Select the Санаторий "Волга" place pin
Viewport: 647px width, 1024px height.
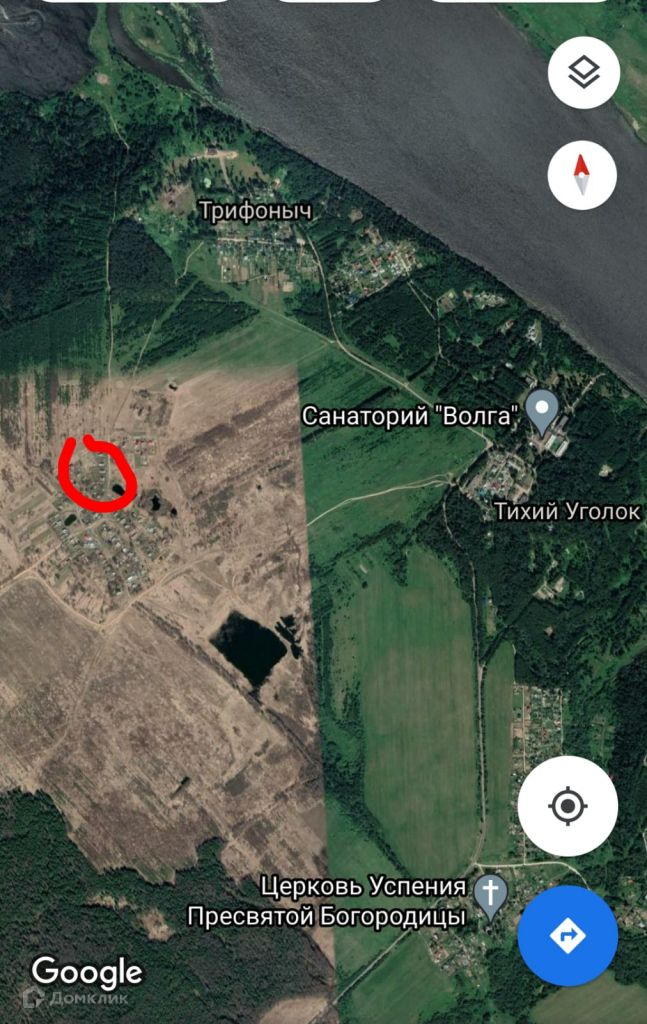click(542, 408)
